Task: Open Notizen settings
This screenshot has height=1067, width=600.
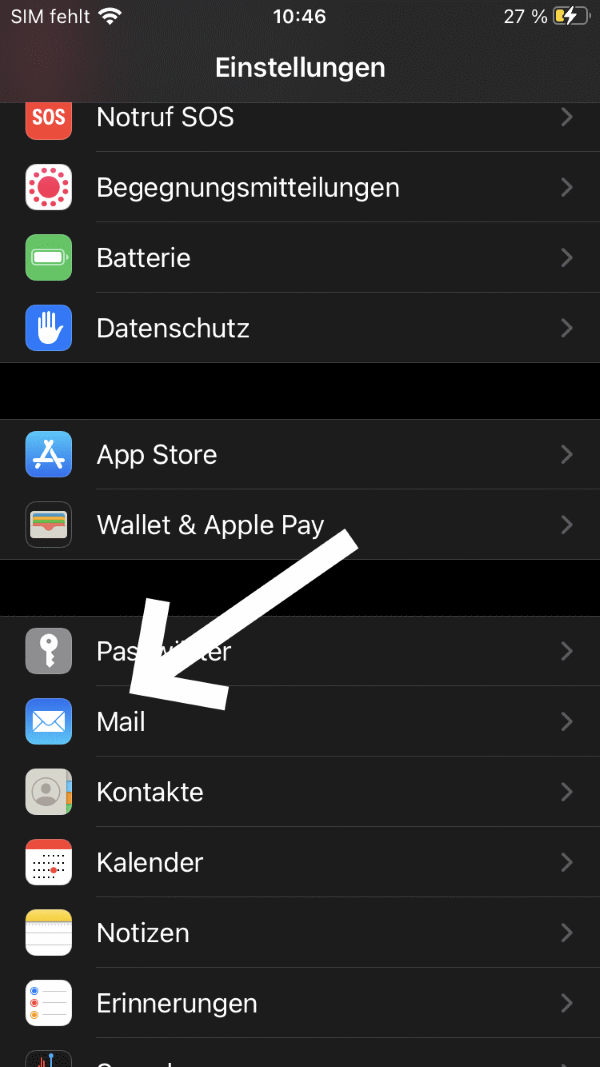Action: [300, 933]
